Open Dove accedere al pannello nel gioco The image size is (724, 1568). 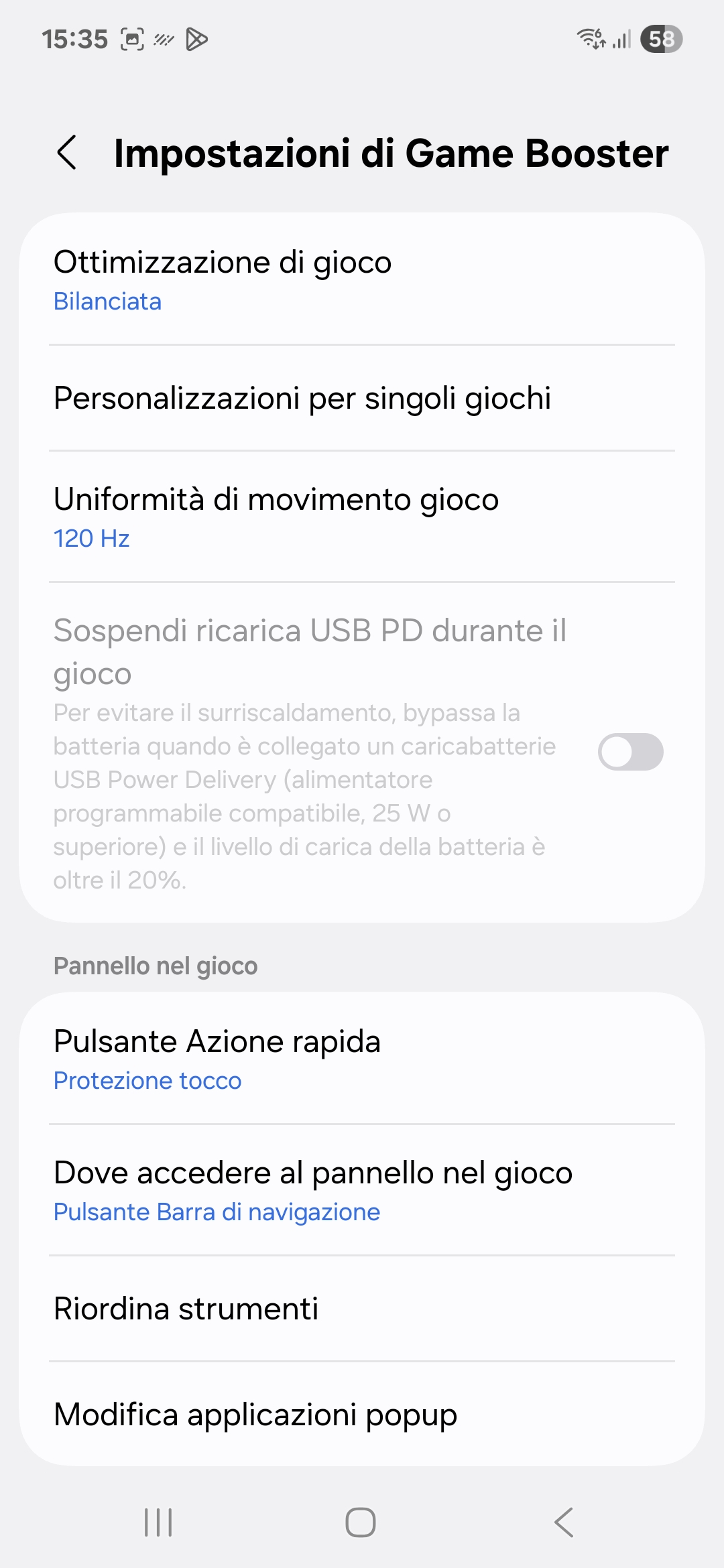tap(362, 1190)
